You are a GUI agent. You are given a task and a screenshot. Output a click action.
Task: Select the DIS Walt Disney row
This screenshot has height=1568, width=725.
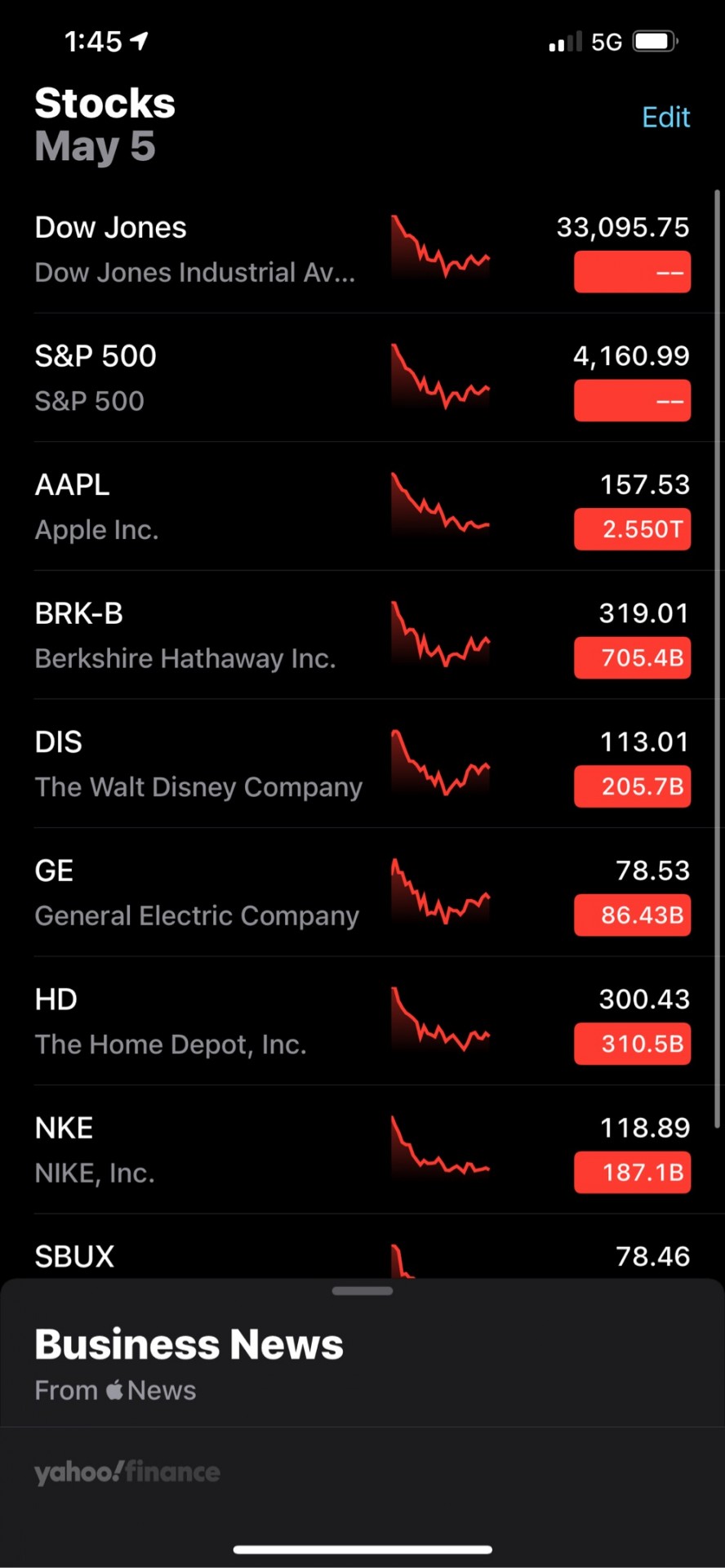click(x=362, y=764)
